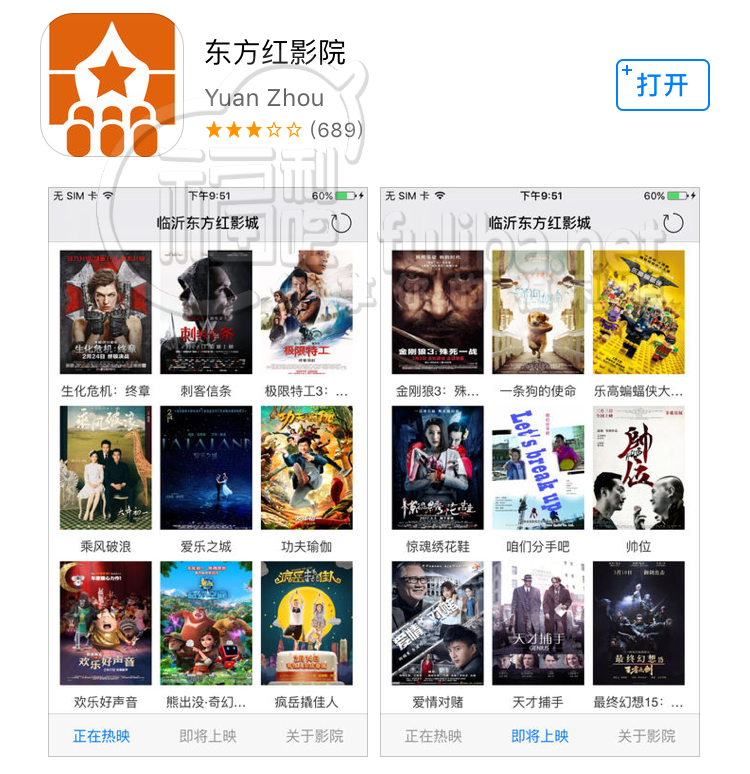
Task: Tap the 打开 button to open the app
Action: click(662, 85)
